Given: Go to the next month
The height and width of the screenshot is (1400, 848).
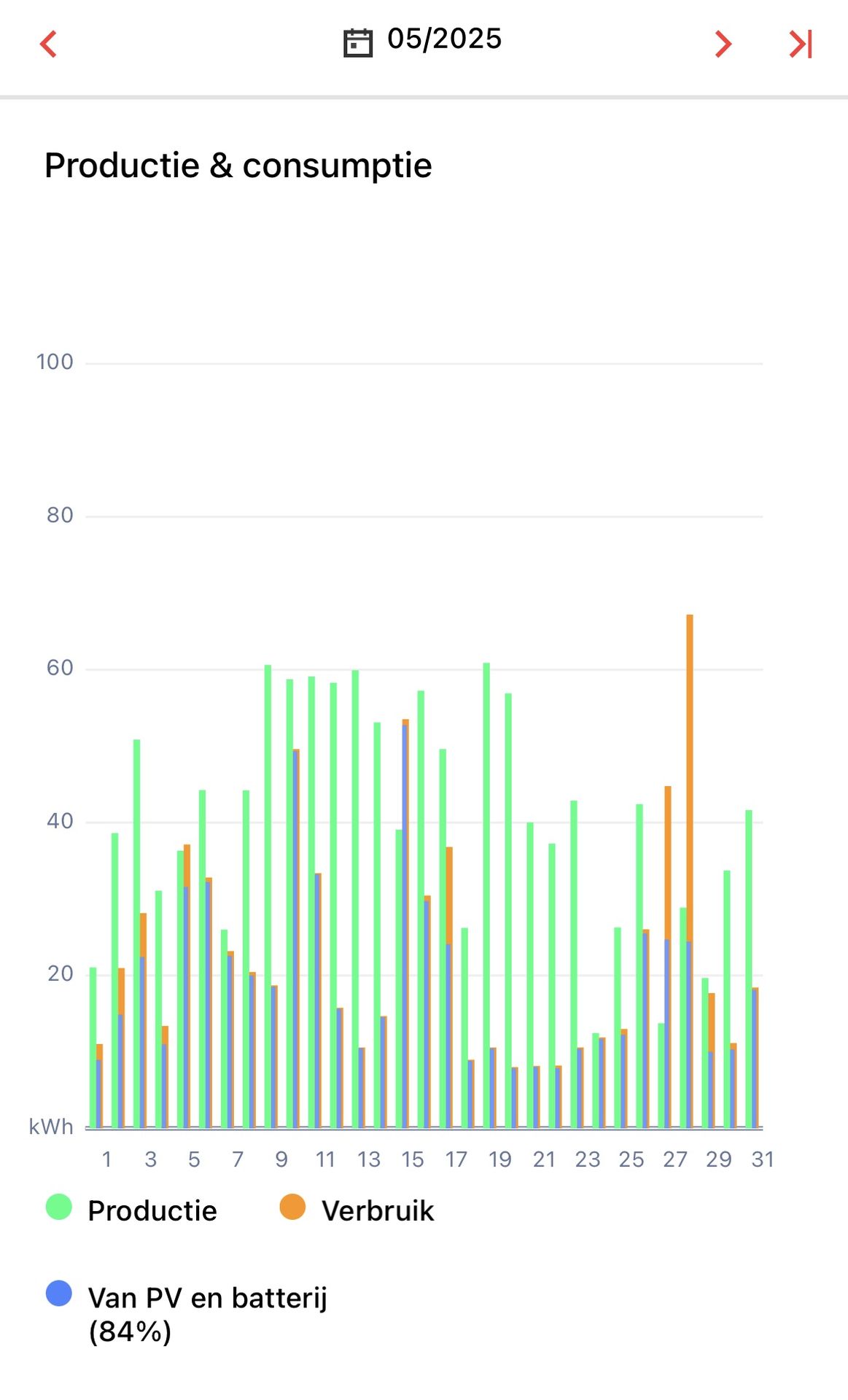Looking at the screenshot, I should pyautogui.click(x=723, y=44).
